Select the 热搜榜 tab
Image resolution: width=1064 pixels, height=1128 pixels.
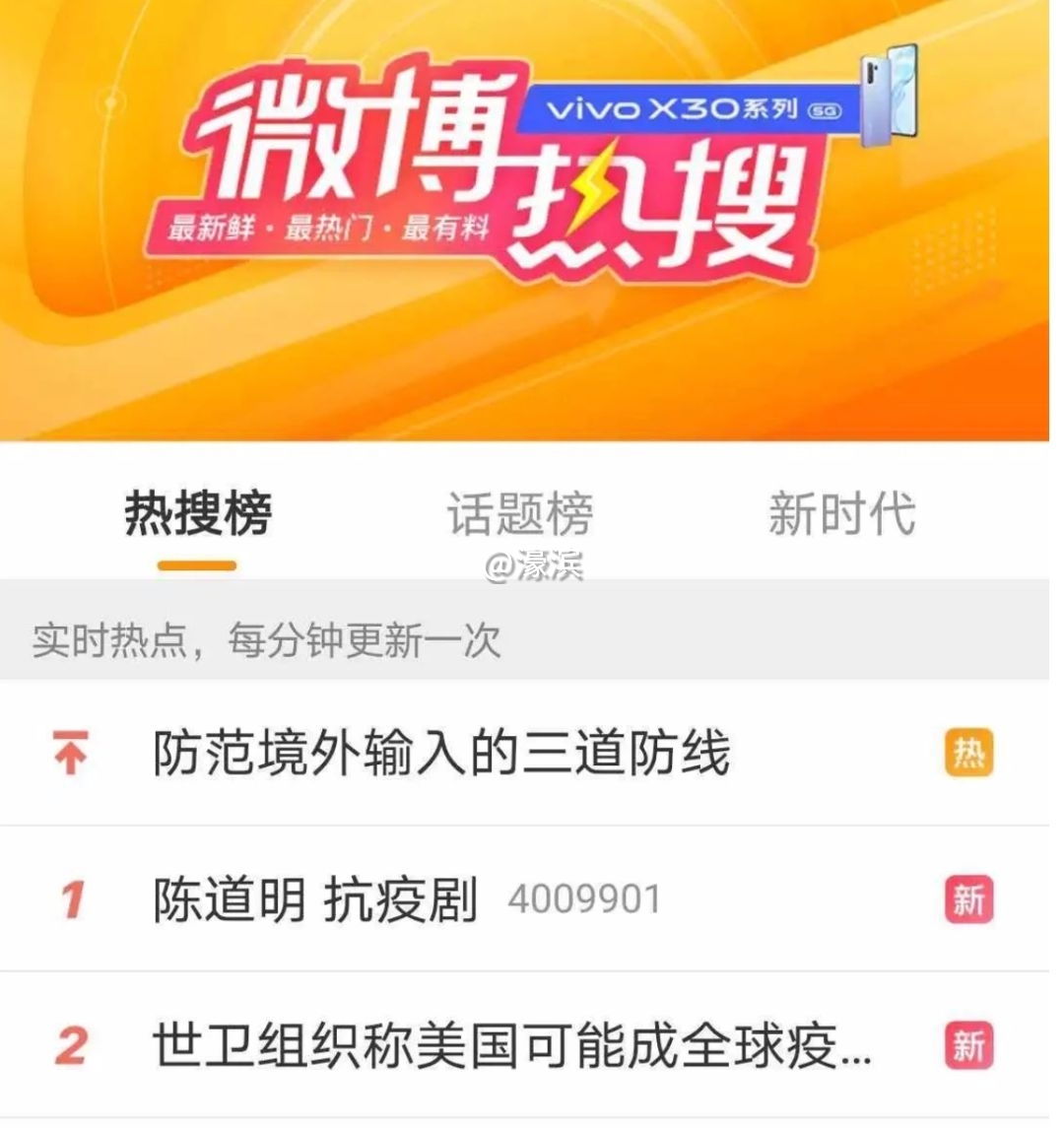(197, 513)
